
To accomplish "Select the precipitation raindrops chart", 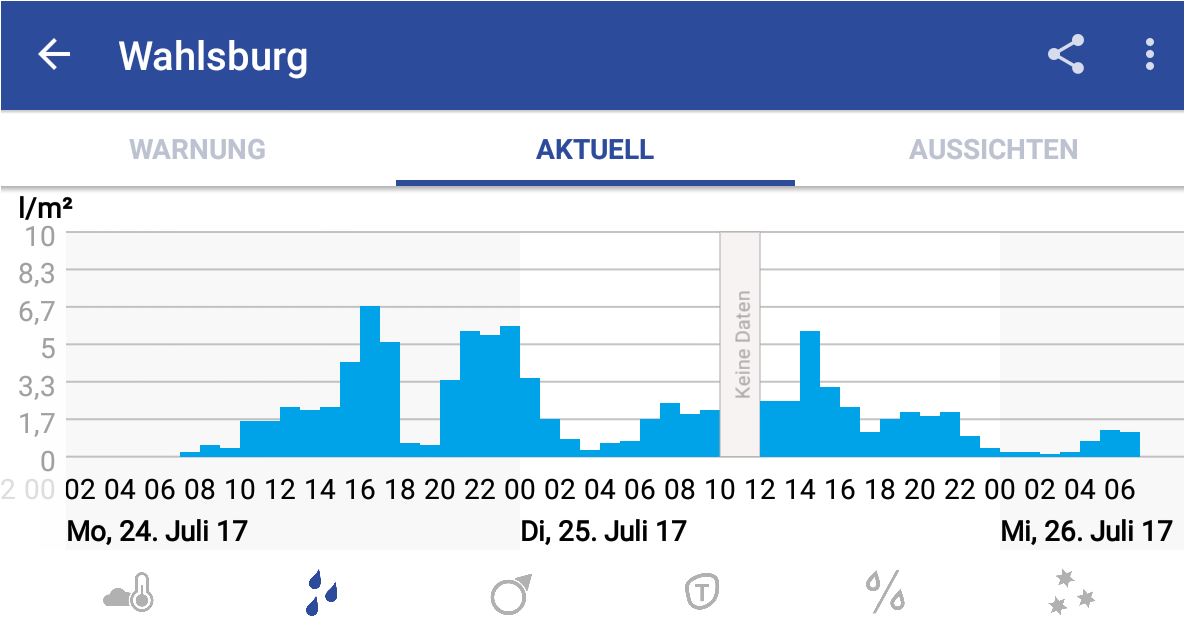I will tap(320, 594).
